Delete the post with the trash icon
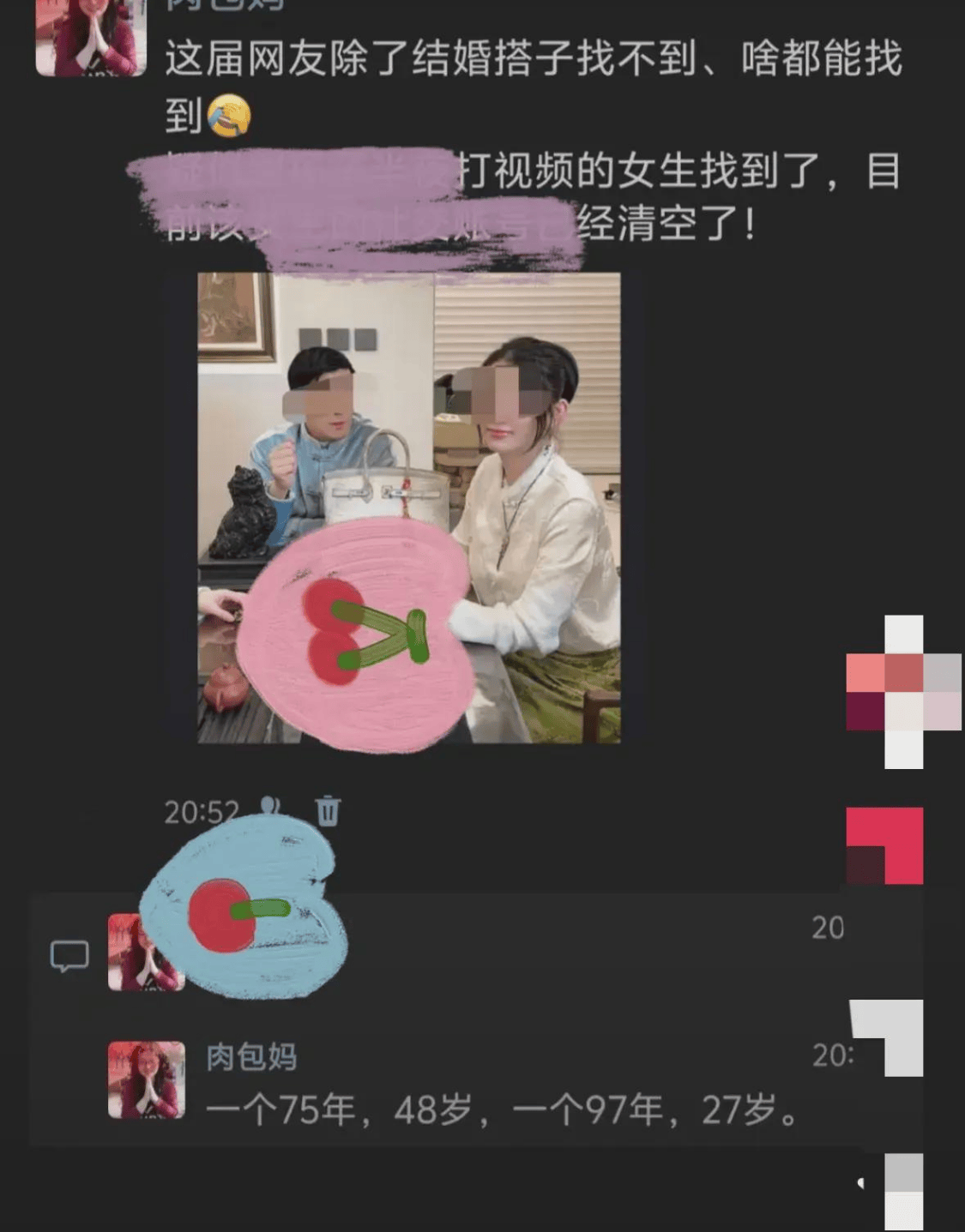This screenshot has height=1232, width=965. click(x=328, y=810)
